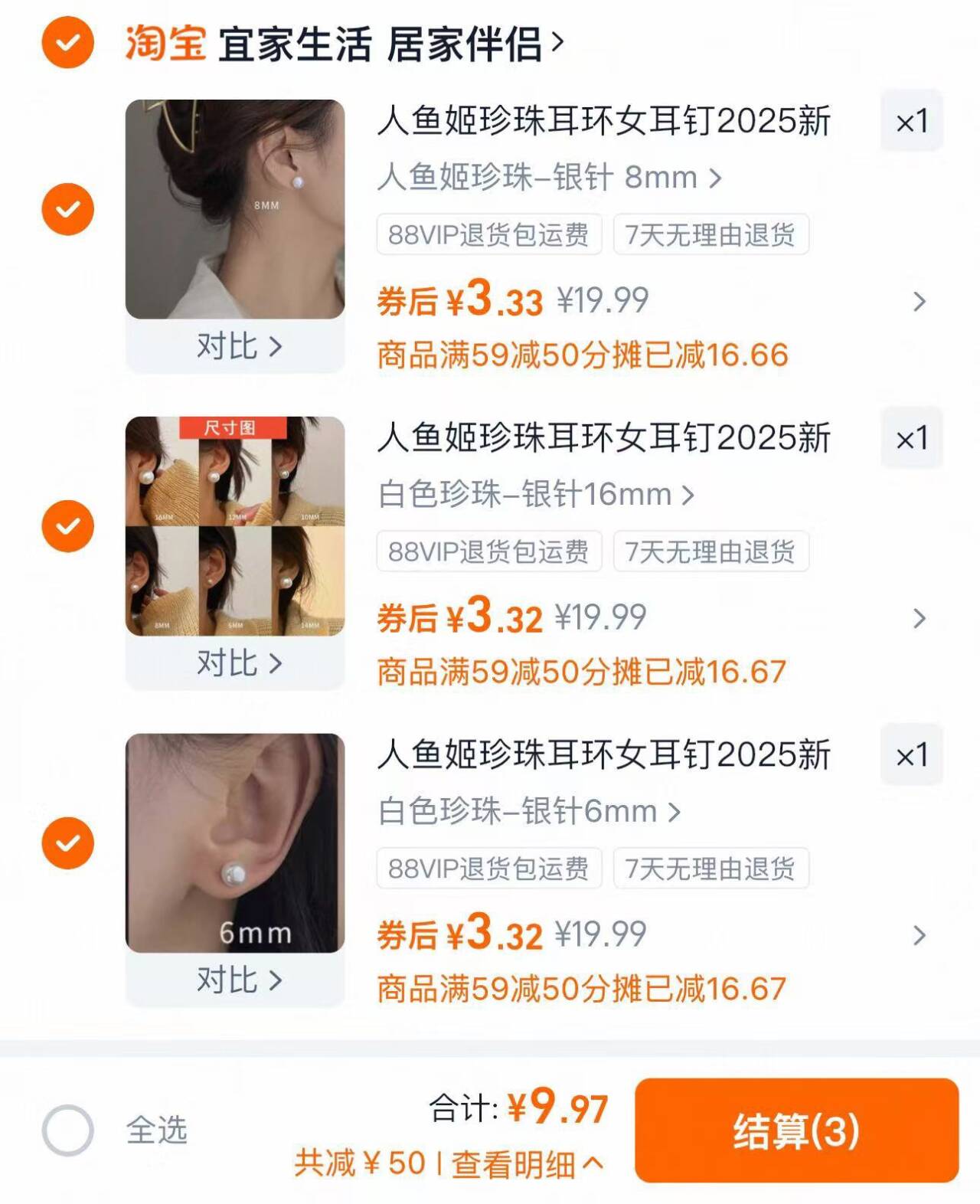Screen dimensions: 980x1204
Task: Open the 尺寸图 product image for 16mm earring
Action: tap(235, 526)
